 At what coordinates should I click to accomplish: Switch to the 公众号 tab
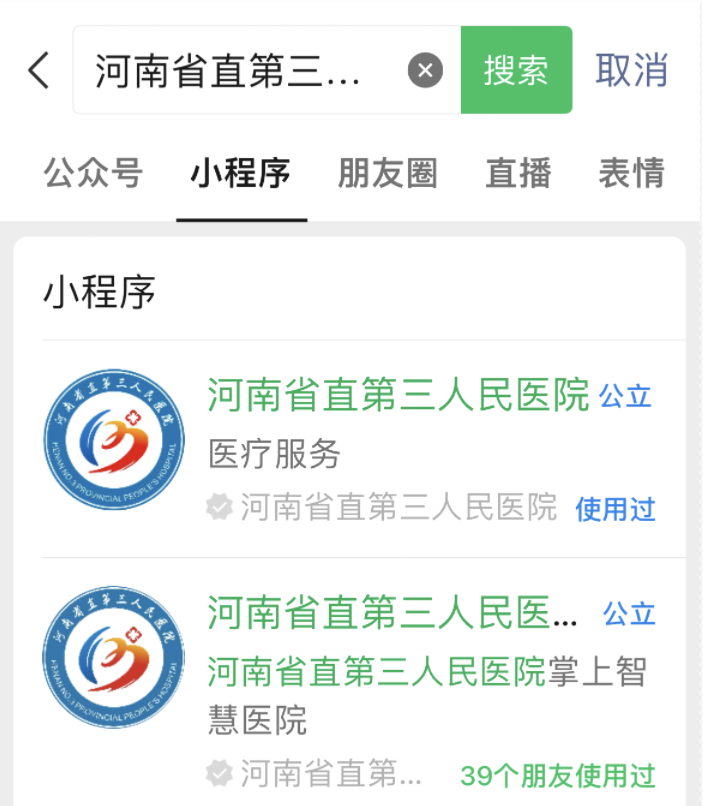[93, 173]
